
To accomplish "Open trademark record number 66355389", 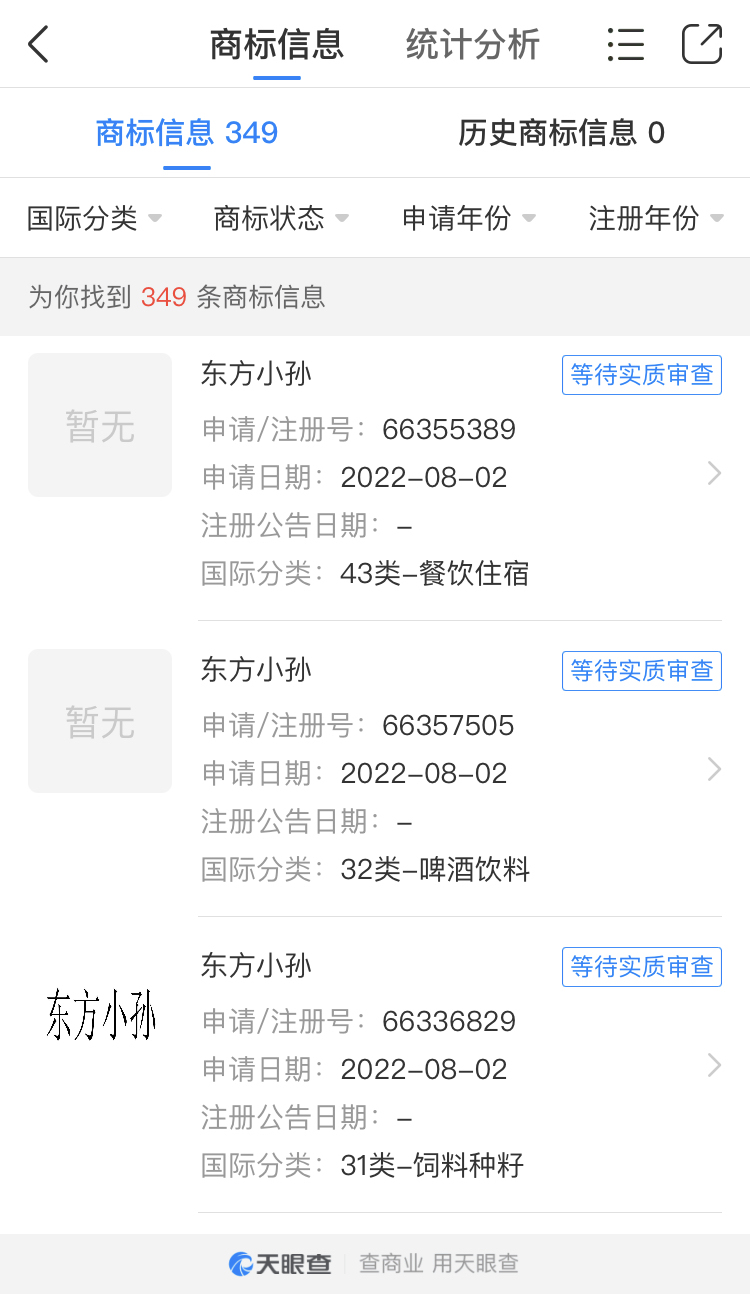I will [x=375, y=473].
